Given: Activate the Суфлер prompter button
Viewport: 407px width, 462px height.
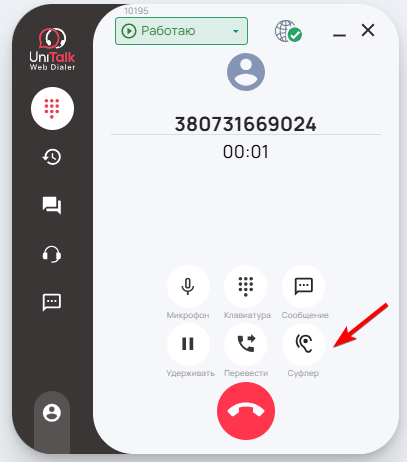Looking at the screenshot, I should pyautogui.click(x=303, y=344).
